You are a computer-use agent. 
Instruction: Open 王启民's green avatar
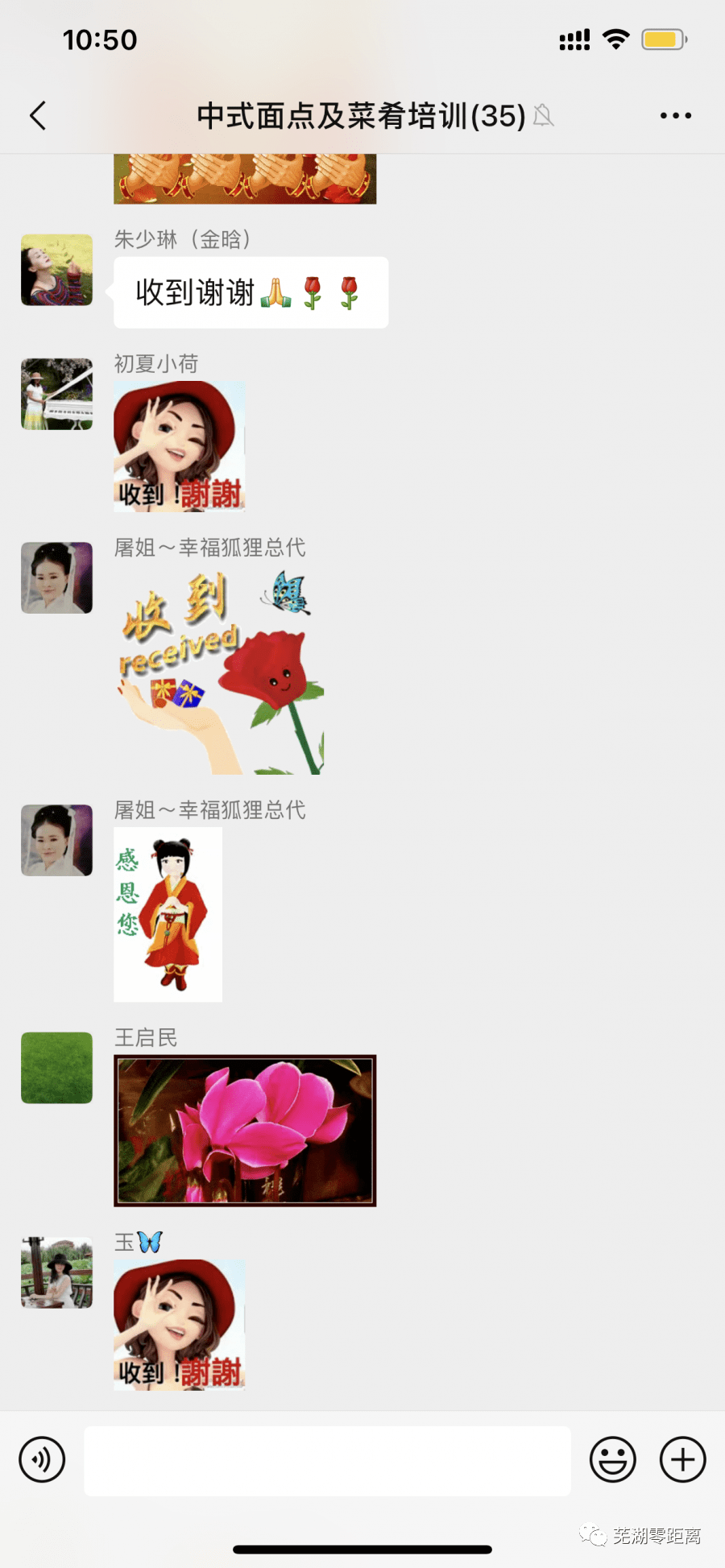[56, 1068]
